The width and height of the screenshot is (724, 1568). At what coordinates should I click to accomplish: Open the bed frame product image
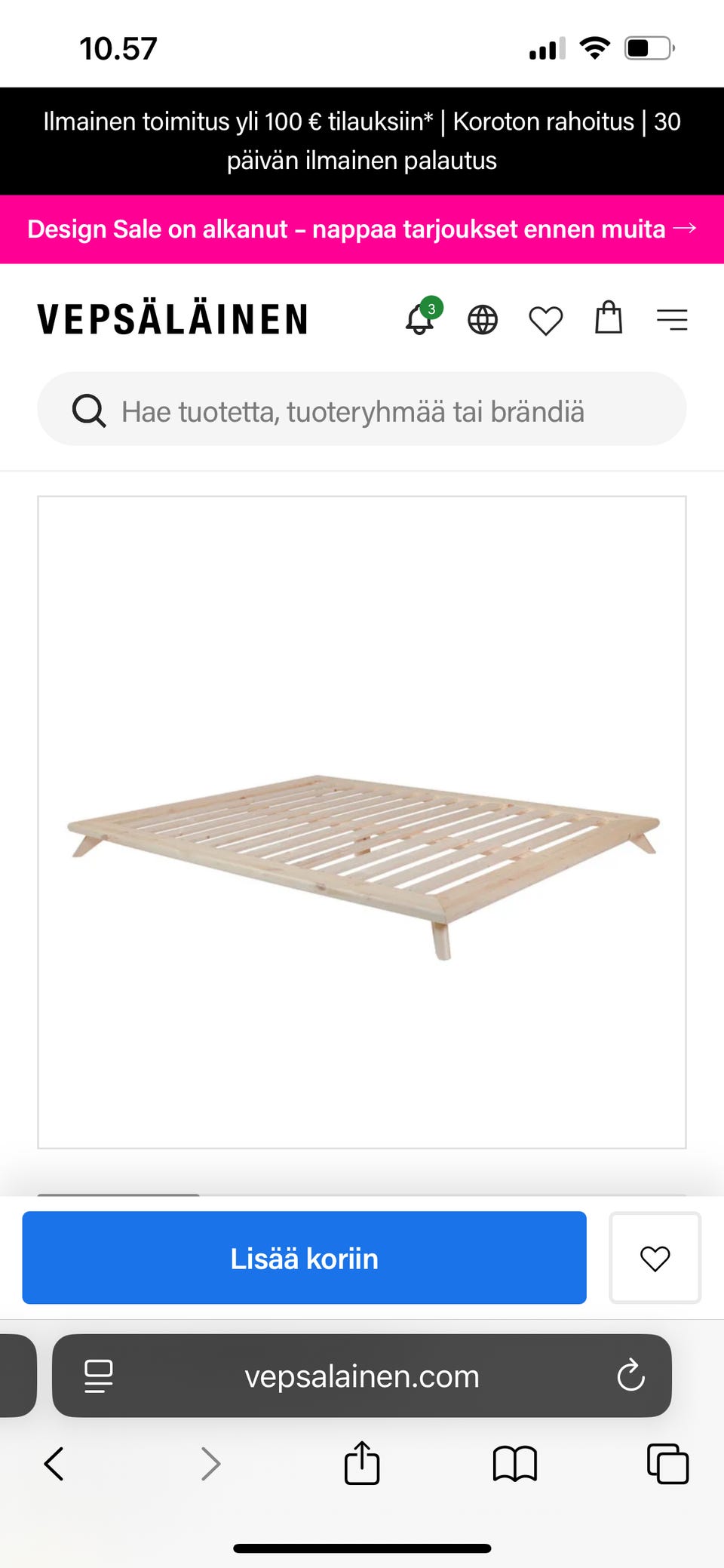(x=362, y=822)
